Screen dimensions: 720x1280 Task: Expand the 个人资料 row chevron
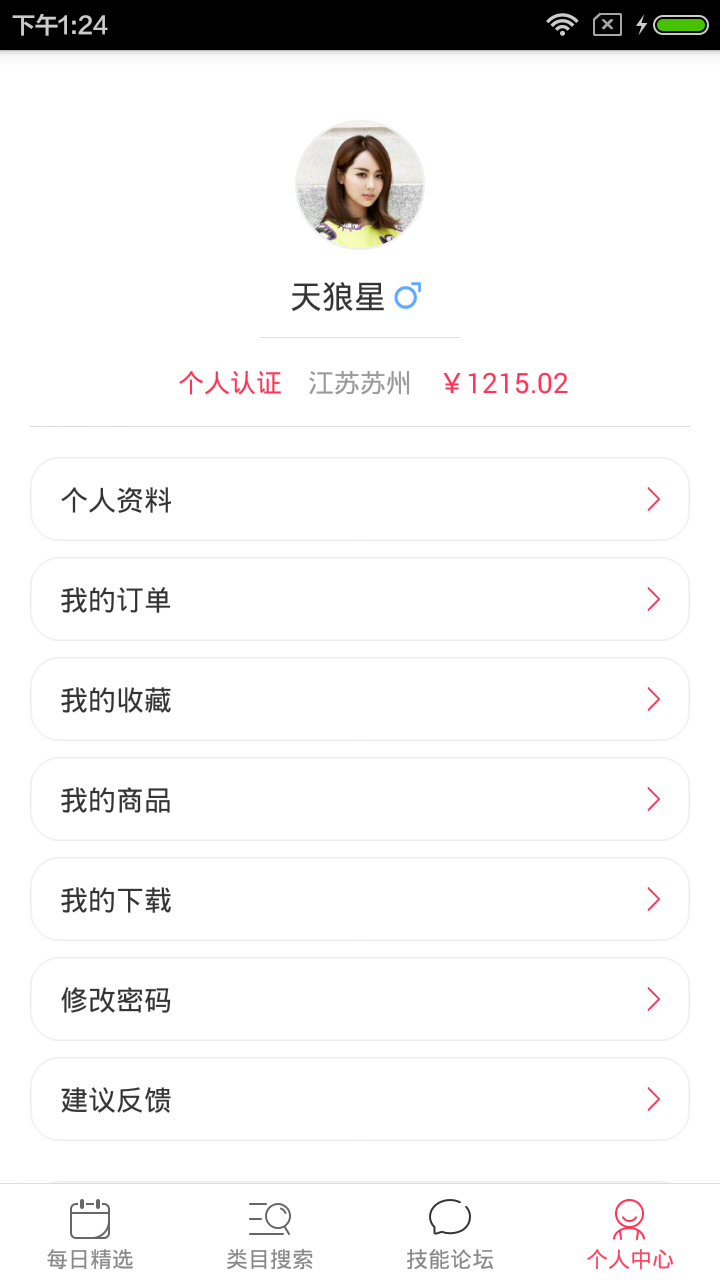pyautogui.click(x=653, y=499)
